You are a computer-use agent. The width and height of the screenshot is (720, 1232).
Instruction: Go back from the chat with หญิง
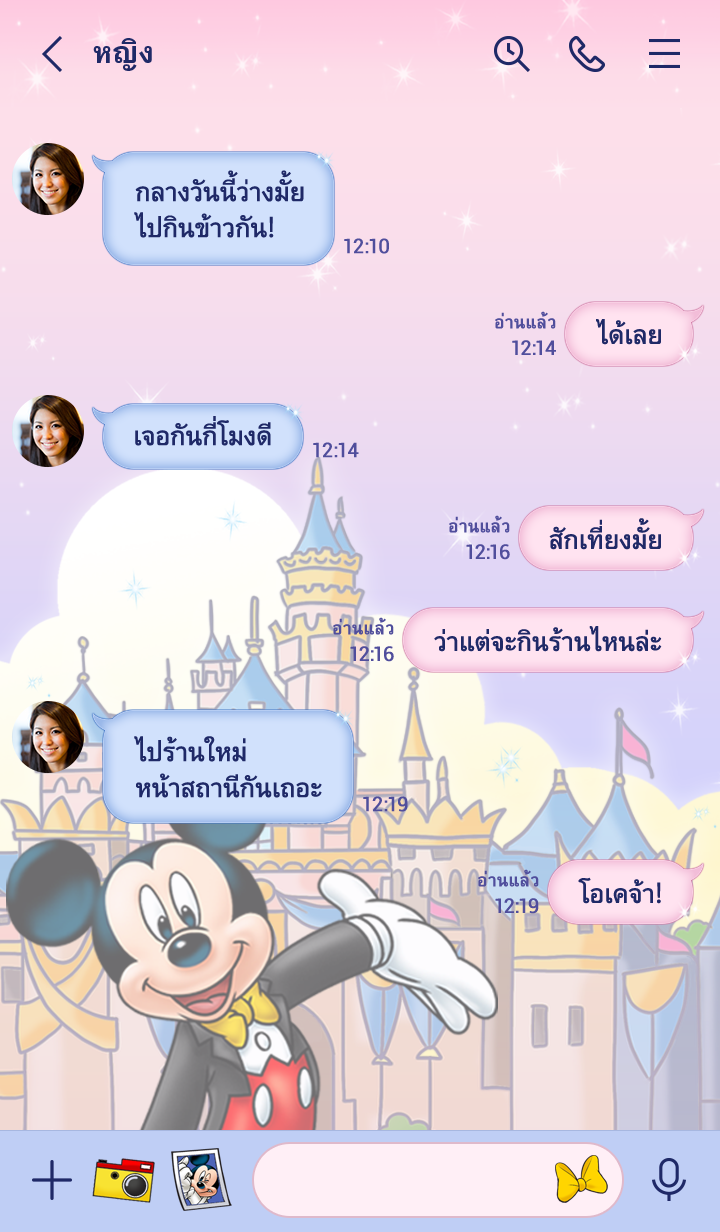52,54
